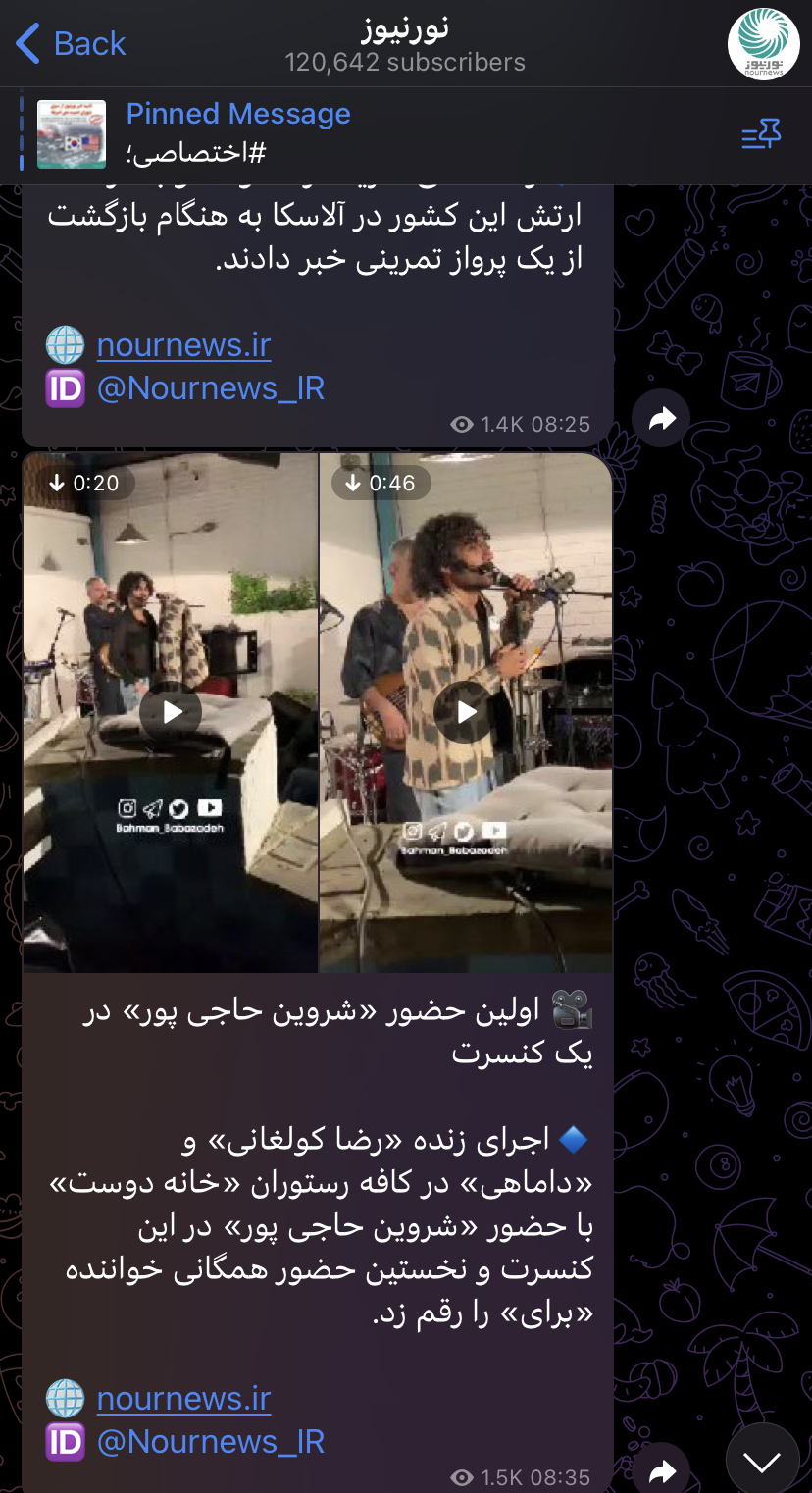
Task: Open @Nournews_IR mention in the 08:35 post
Action: tap(210, 1441)
